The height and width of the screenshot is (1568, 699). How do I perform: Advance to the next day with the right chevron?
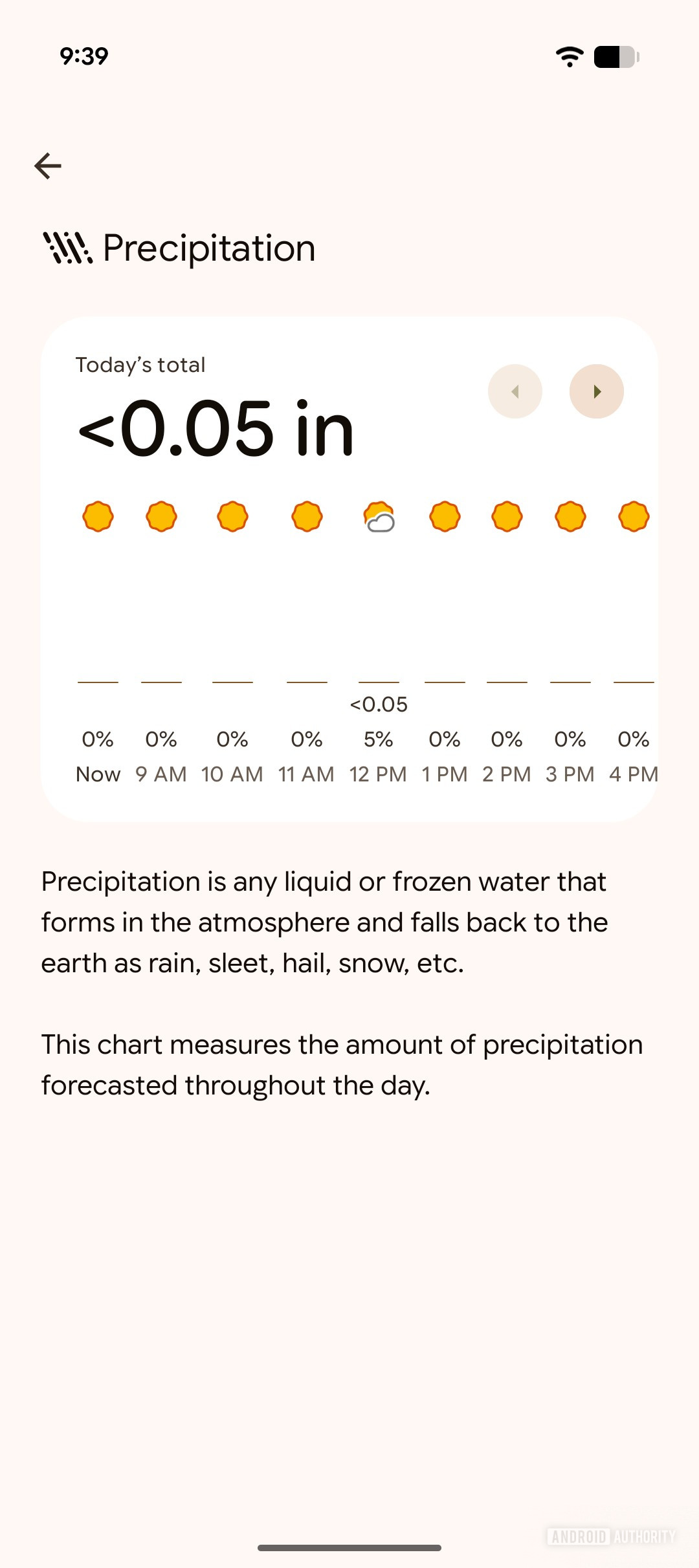[x=596, y=391]
